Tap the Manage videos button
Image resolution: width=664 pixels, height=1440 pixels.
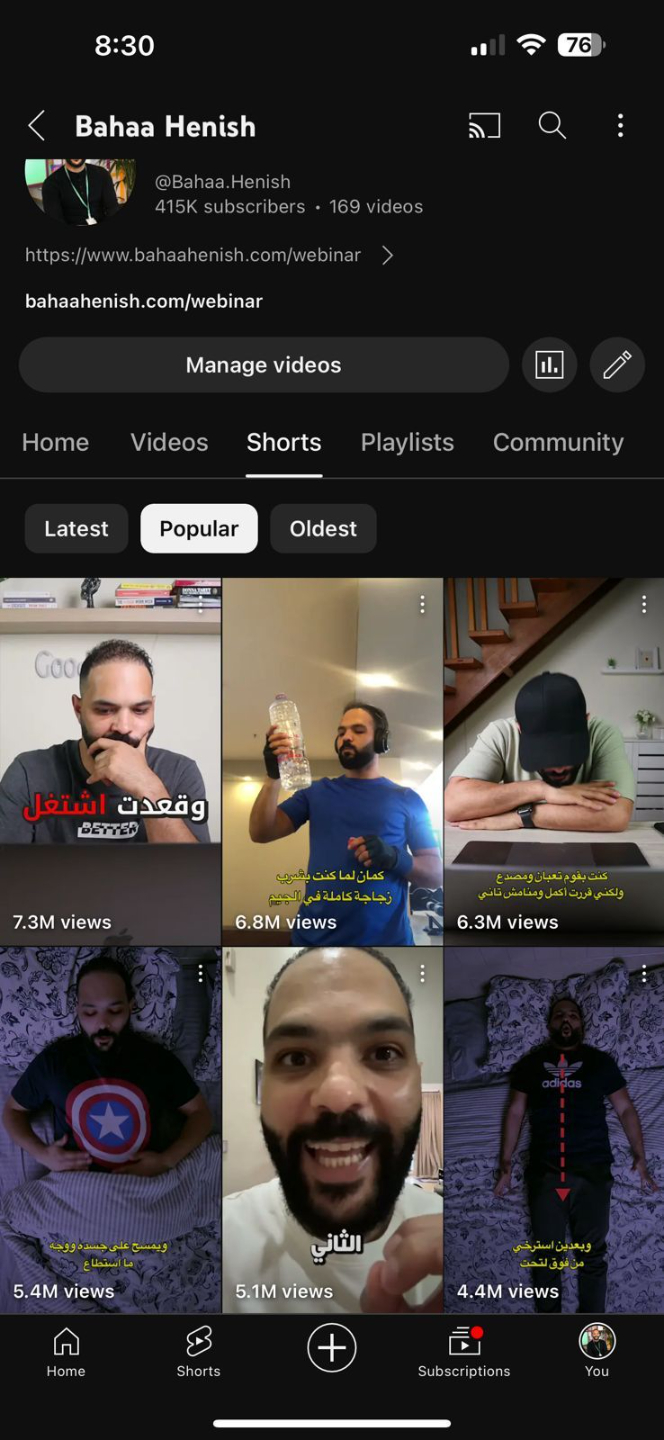point(263,365)
